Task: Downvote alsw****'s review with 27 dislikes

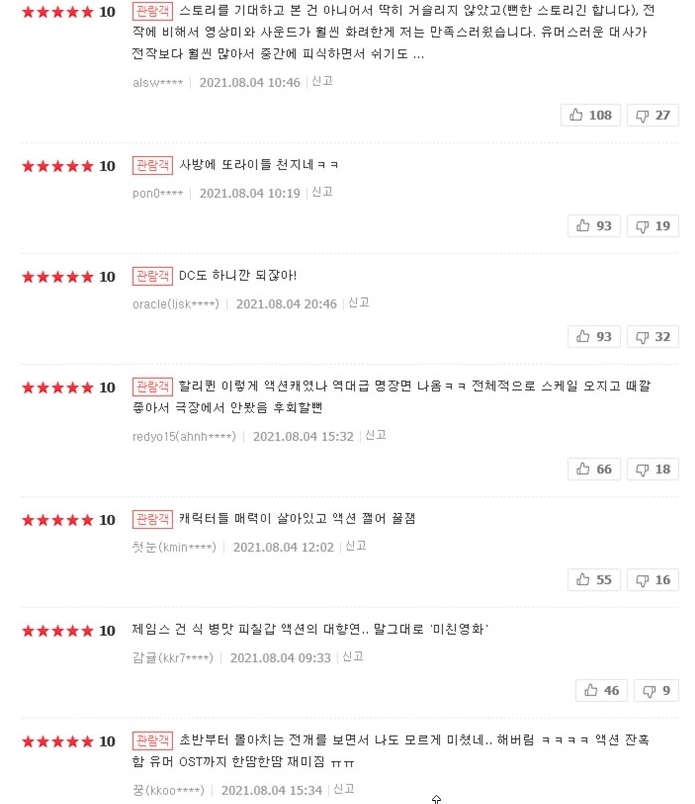Action: click(653, 115)
